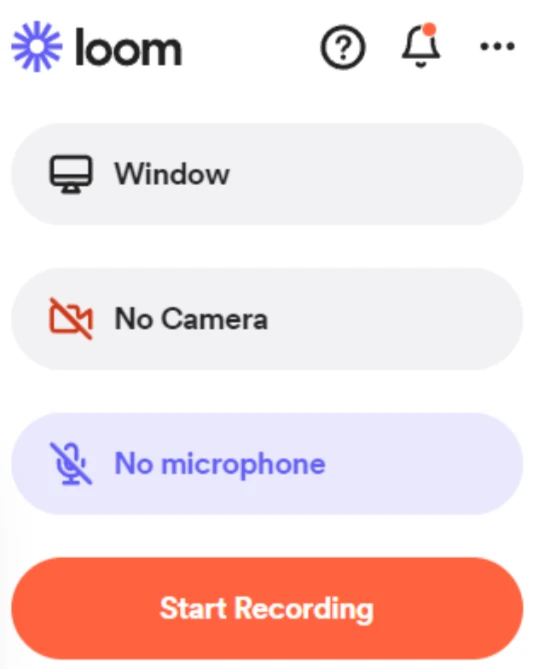Viewport: 546px width, 669px height.
Task: Tap Start Recording
Action: click(267, 608)
